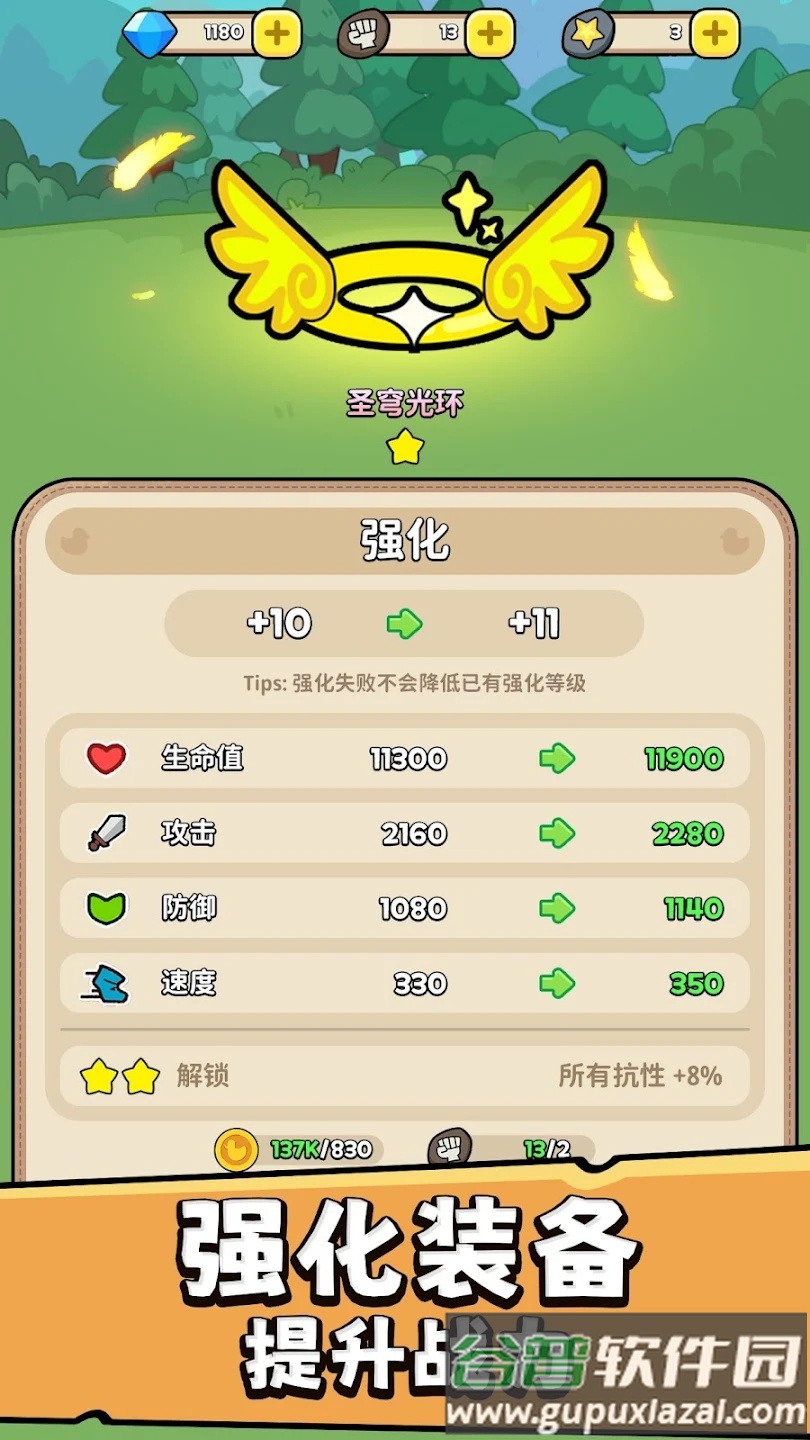This screenshot has width=810, height=1440.
Task: Click the +11 upgrade preview value
Action: pos(533,623)
